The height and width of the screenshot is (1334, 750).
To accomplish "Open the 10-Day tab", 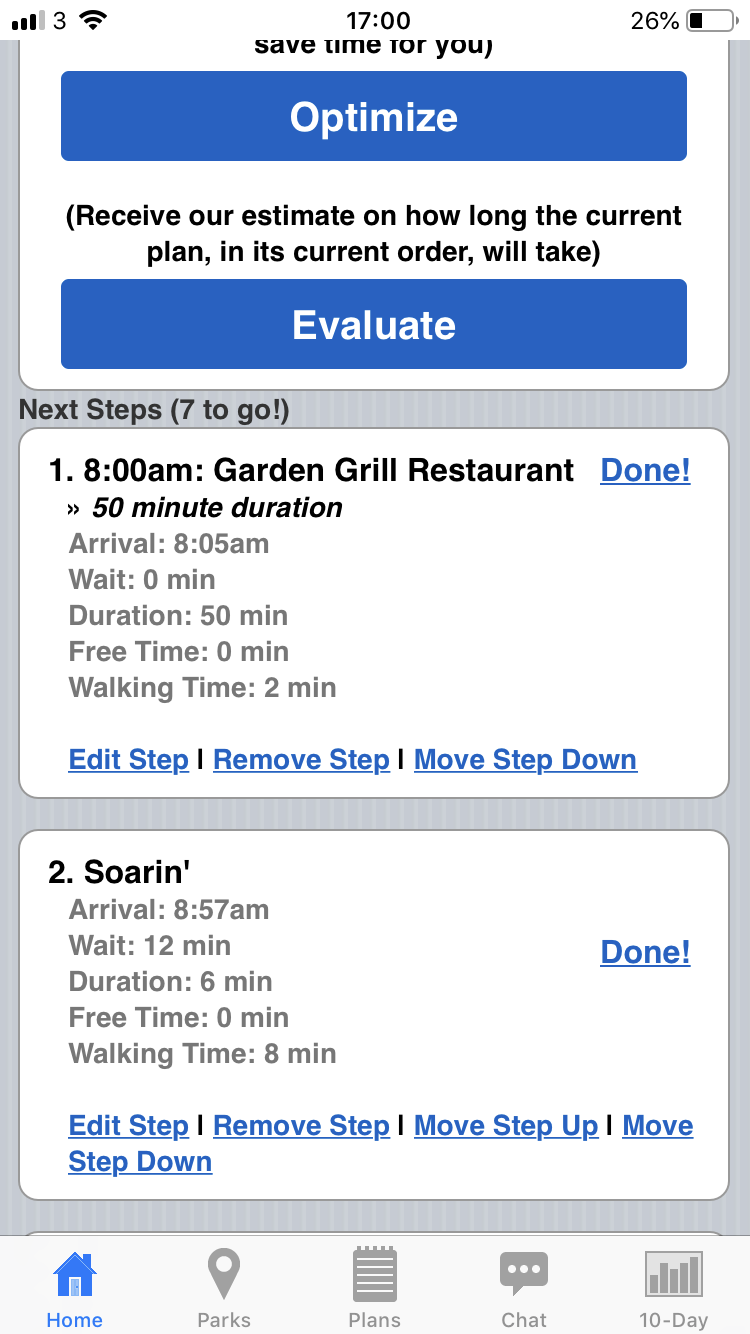I will pos(673,1290).
